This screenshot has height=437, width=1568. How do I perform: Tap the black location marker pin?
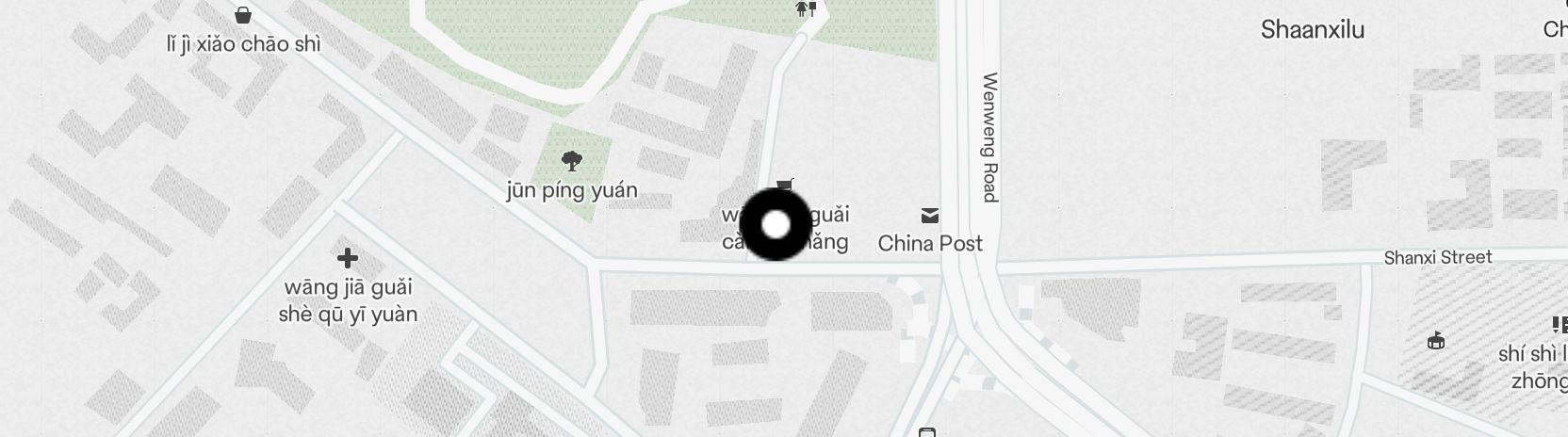[x=775, y=224]
